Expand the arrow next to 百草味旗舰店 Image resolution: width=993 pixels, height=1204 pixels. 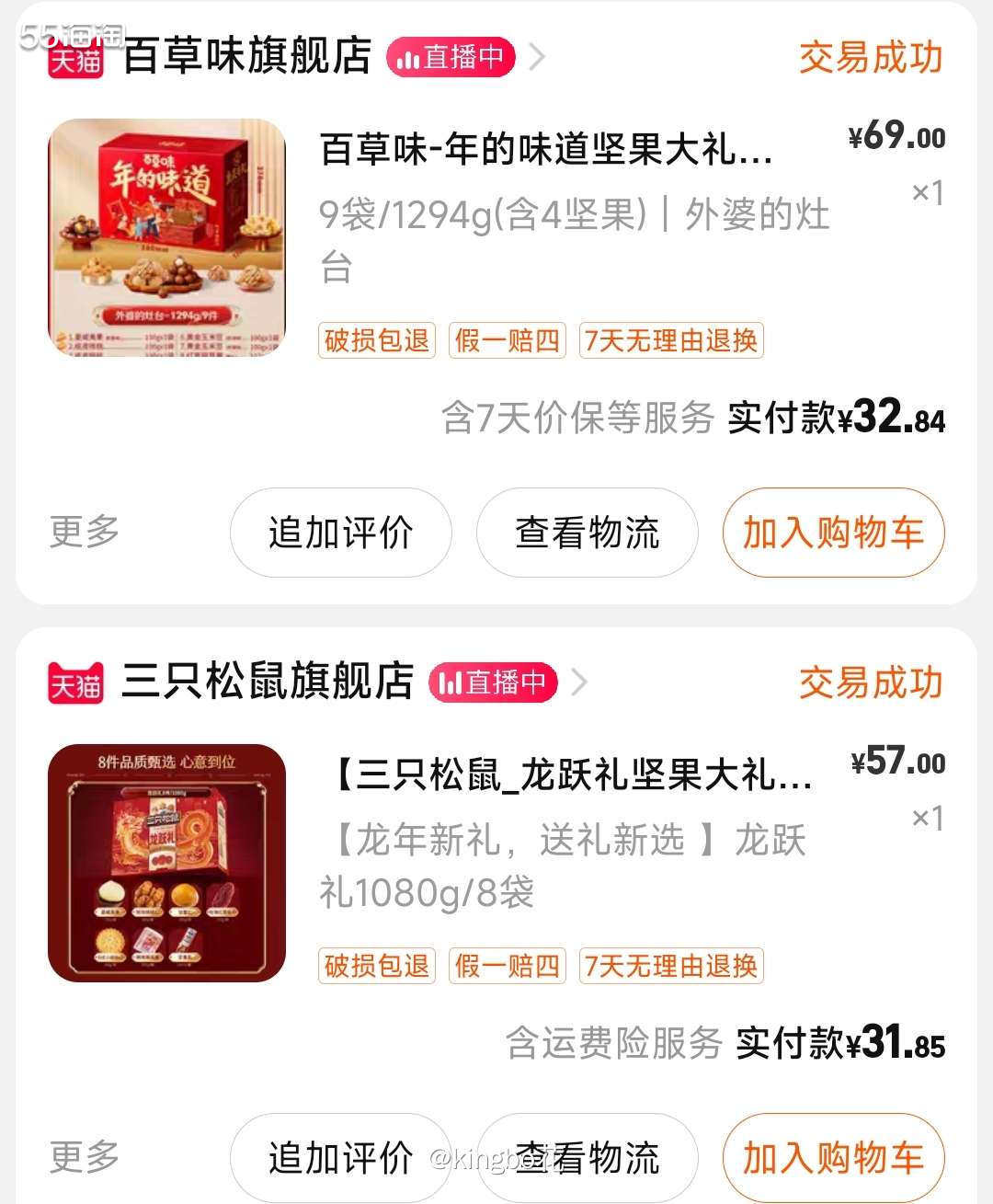(538, 57)
